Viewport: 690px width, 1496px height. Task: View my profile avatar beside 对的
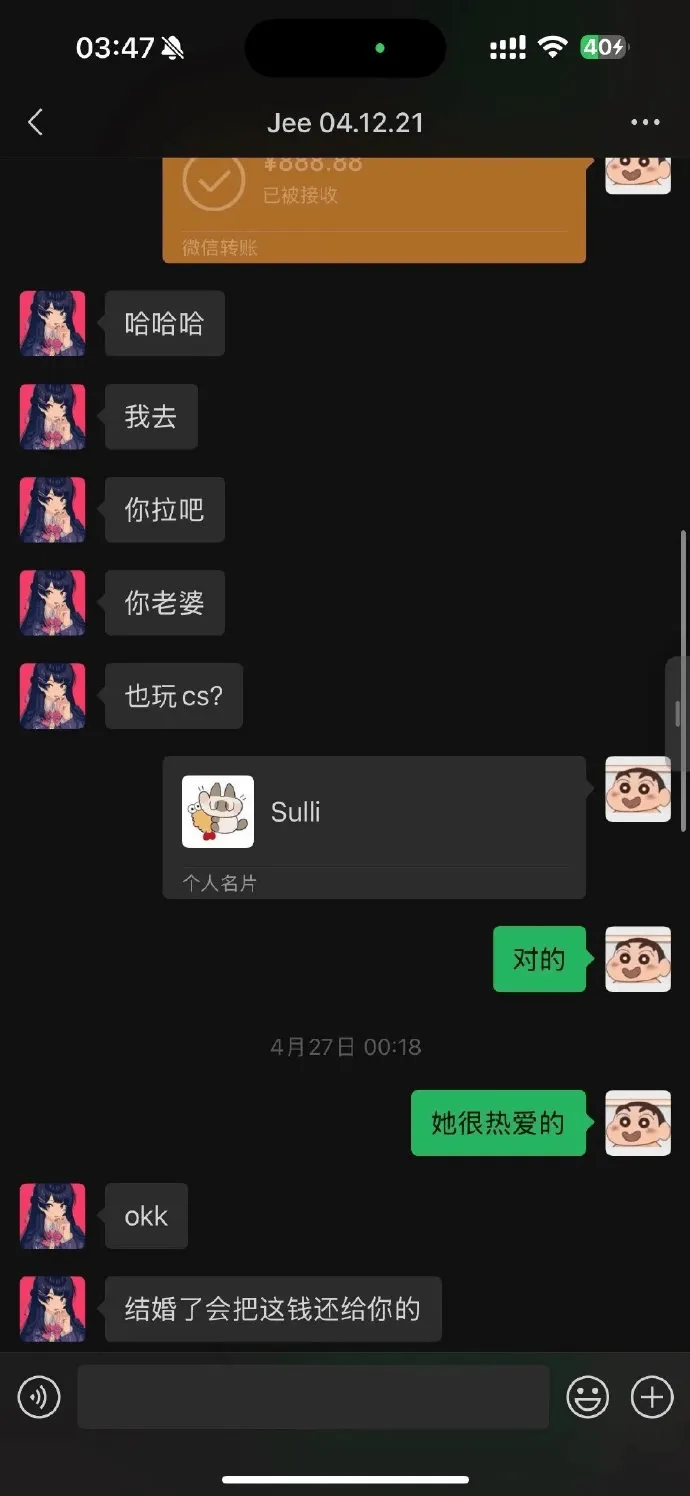637,959
